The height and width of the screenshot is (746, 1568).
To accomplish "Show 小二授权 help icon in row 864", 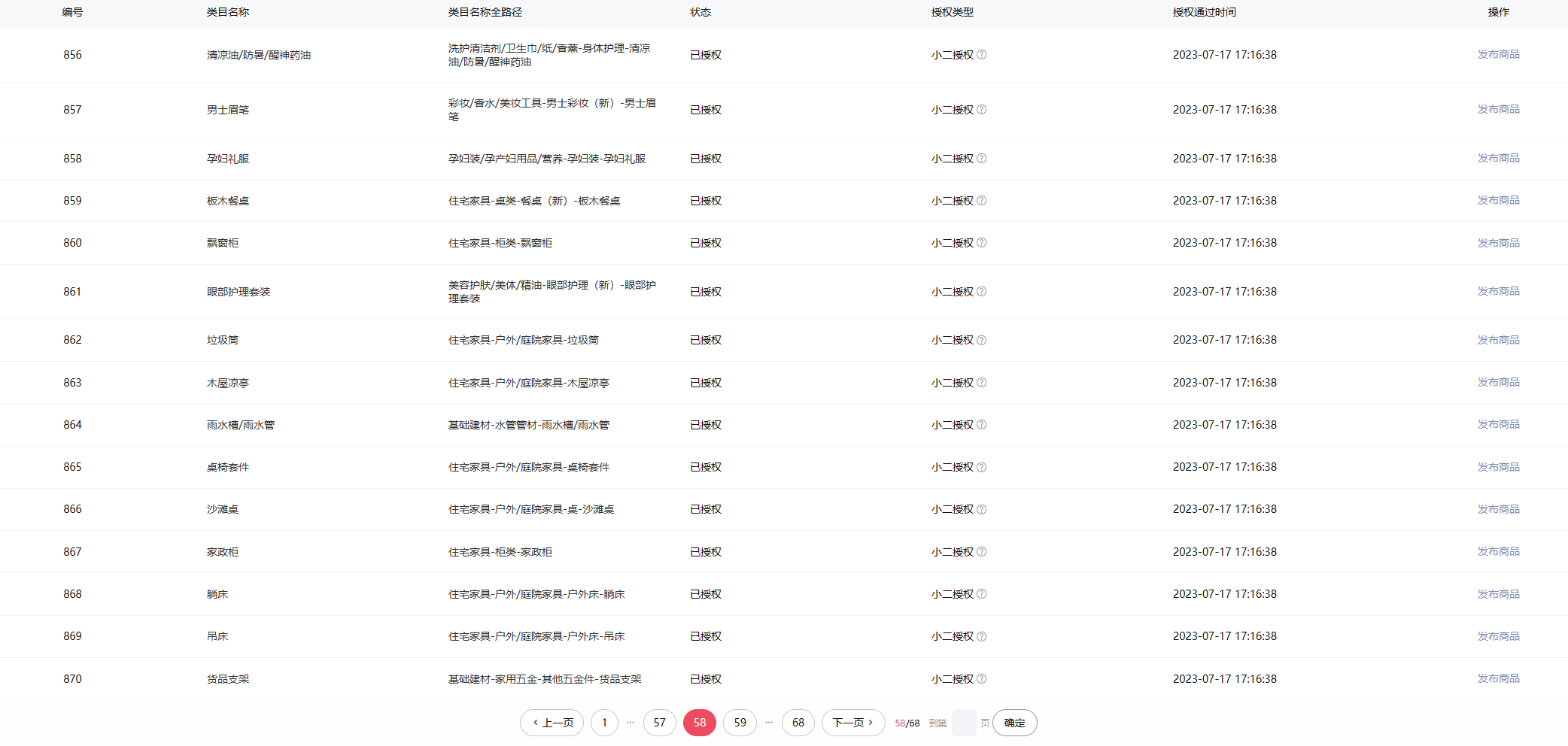I will coord(981,425).
